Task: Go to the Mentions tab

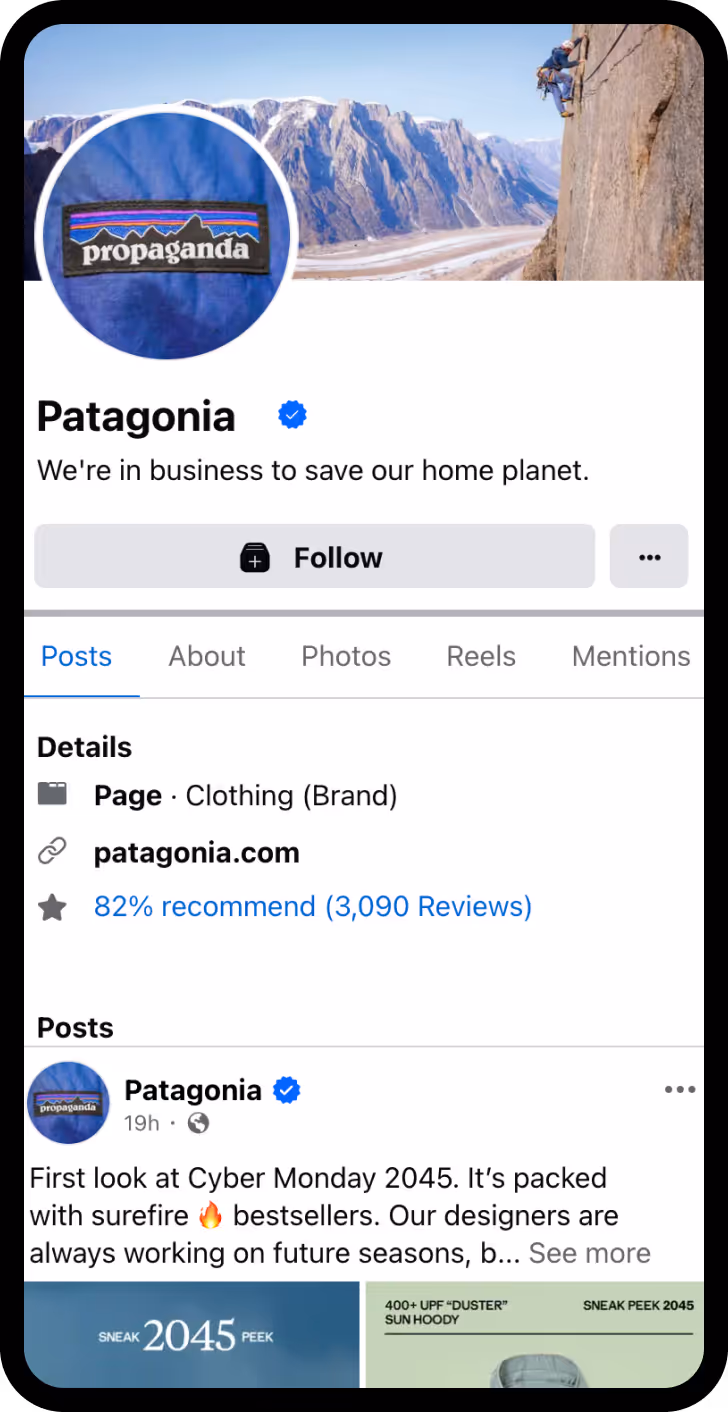Action: [x=631, y=656]
